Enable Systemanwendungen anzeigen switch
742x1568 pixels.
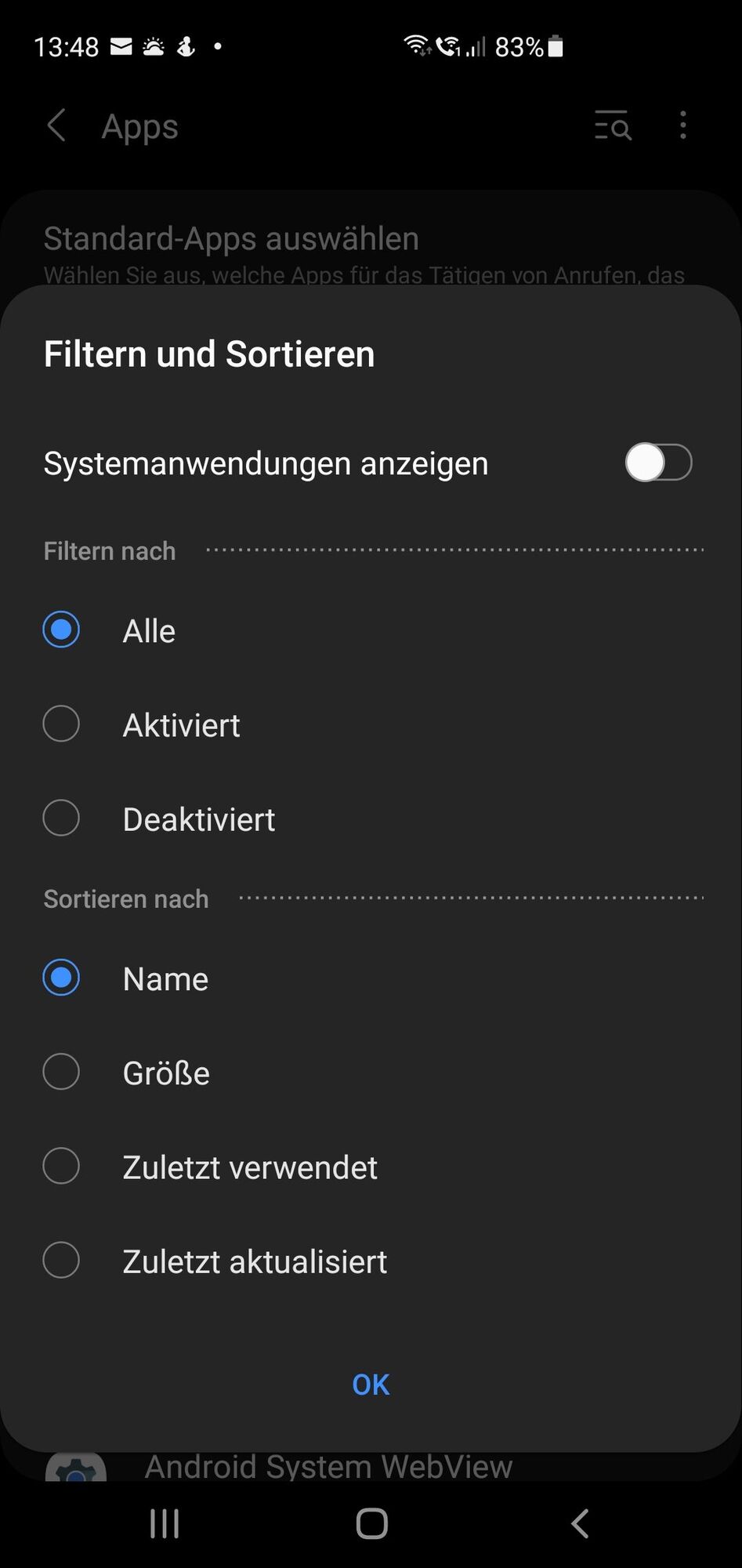pos(658,463)
